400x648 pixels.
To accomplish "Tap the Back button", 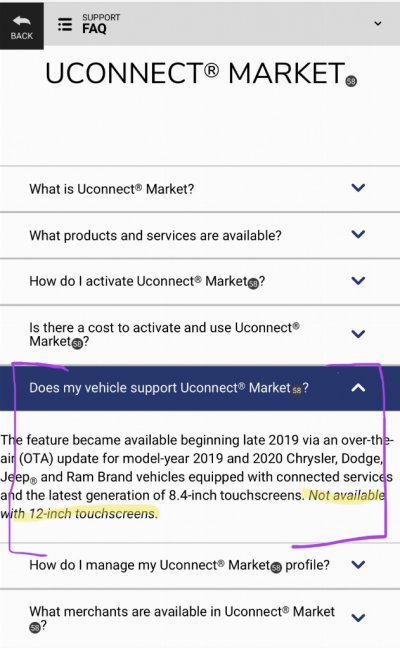I will point(21,26).
